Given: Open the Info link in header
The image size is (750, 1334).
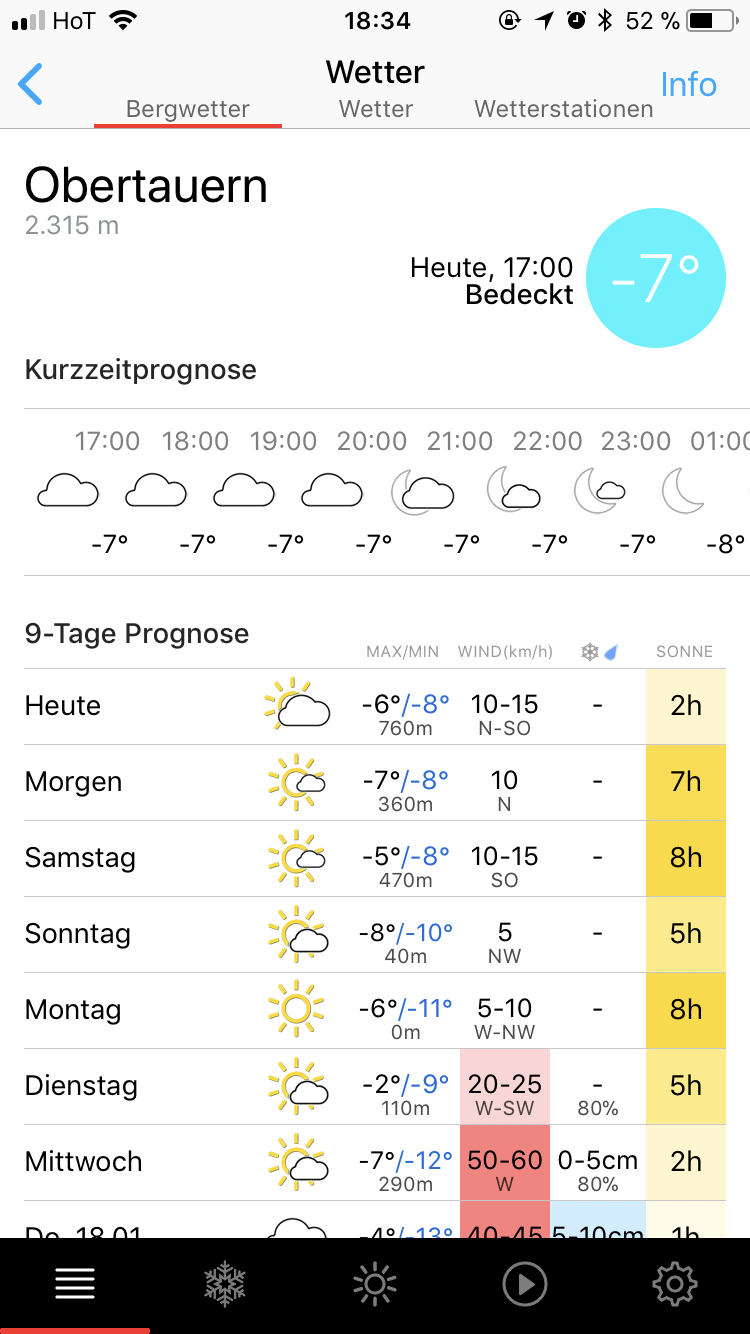Looking at the screenshot, I should point(688,85).
